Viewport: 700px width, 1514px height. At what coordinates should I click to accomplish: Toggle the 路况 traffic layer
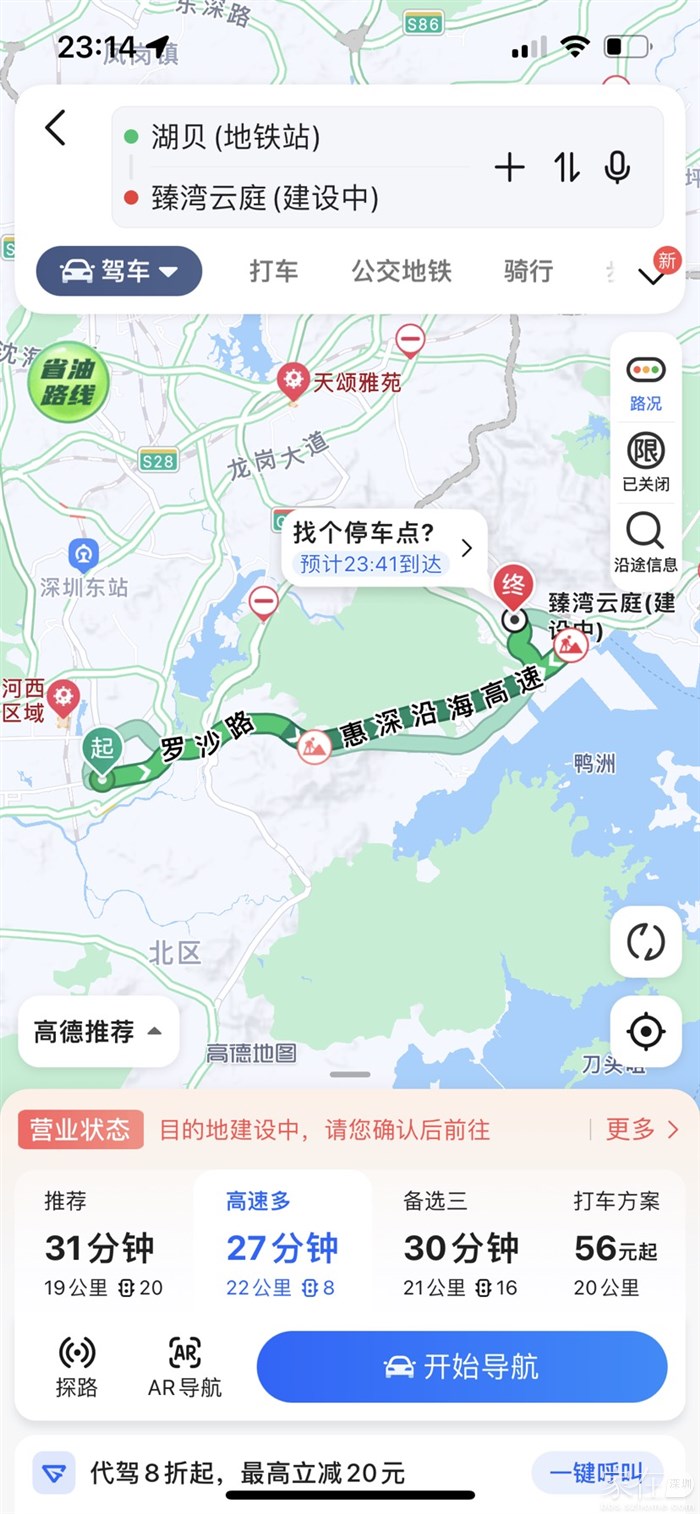[x=645, y=384]
